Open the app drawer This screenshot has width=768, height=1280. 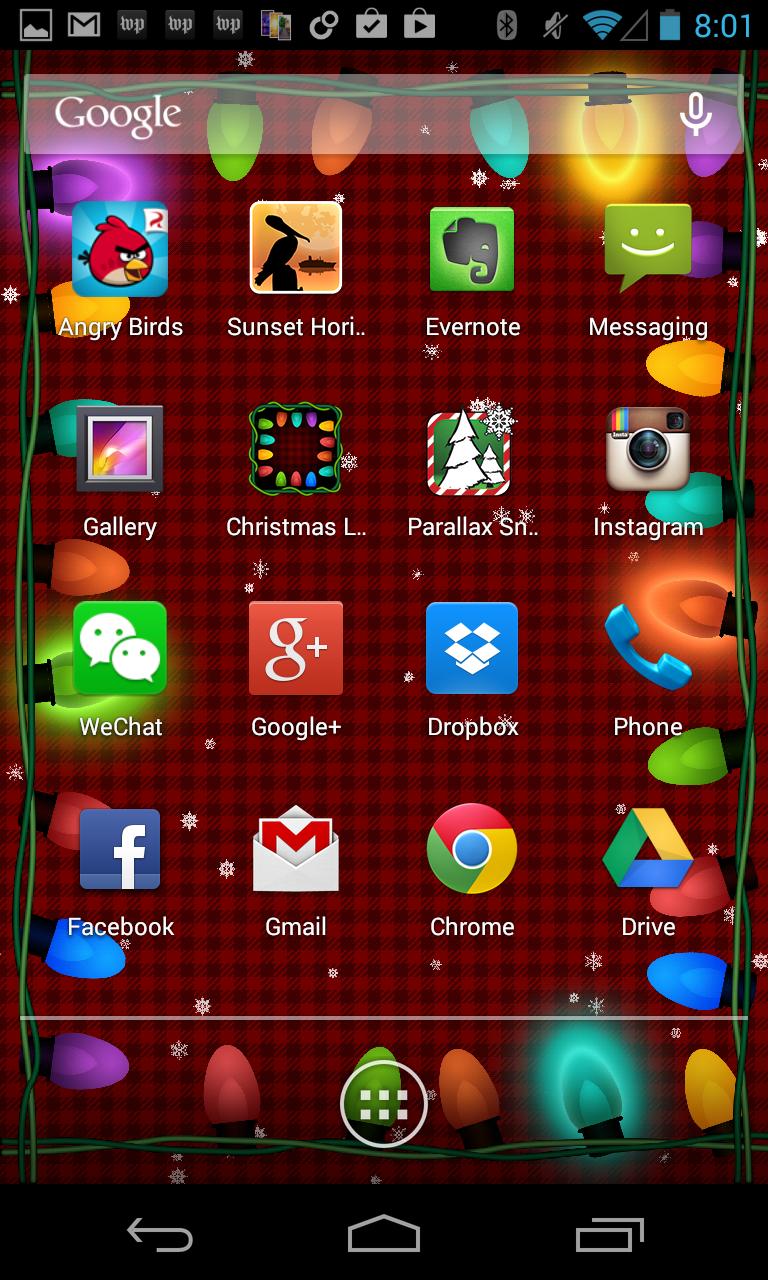tap(384, 1104)
